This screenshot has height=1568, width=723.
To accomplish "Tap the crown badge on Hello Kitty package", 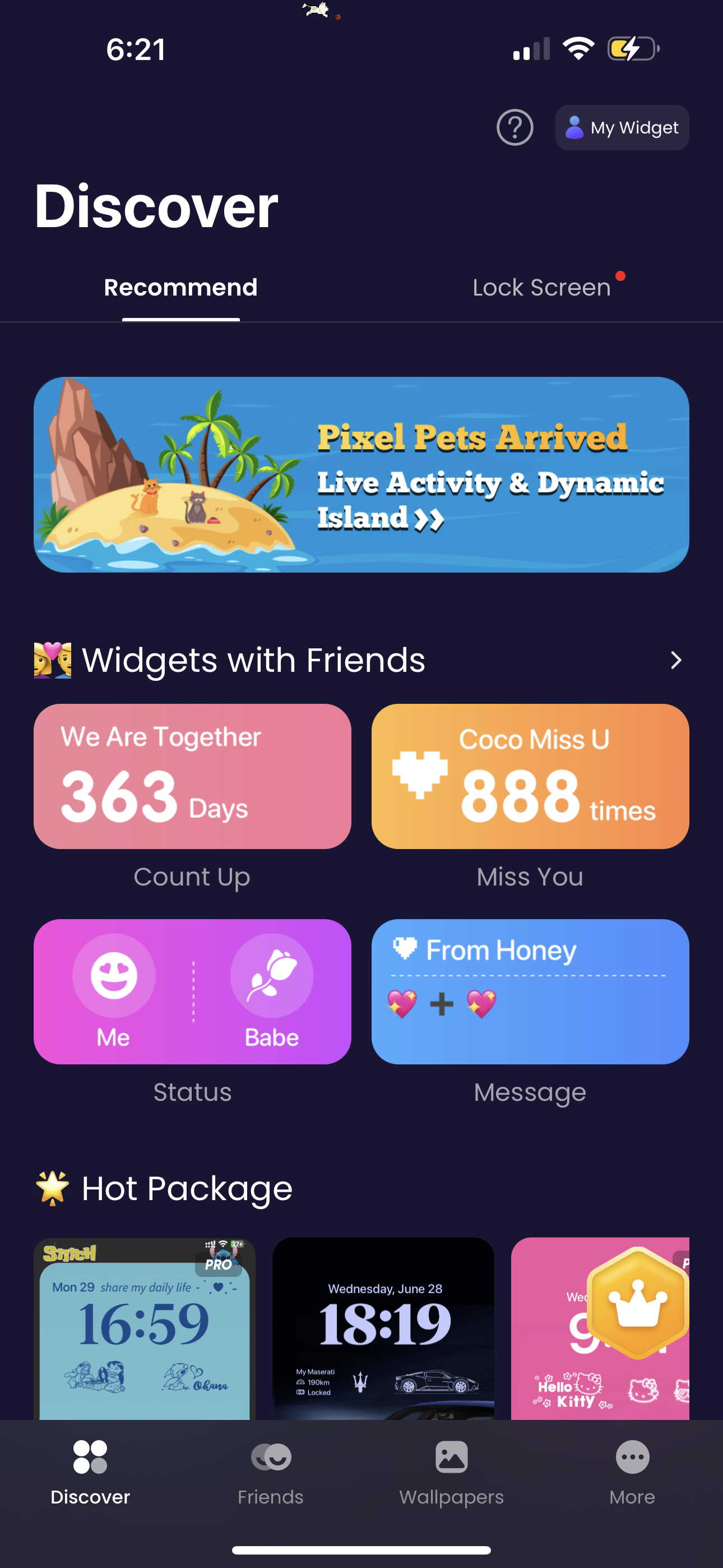I will tap(637, 1303).
